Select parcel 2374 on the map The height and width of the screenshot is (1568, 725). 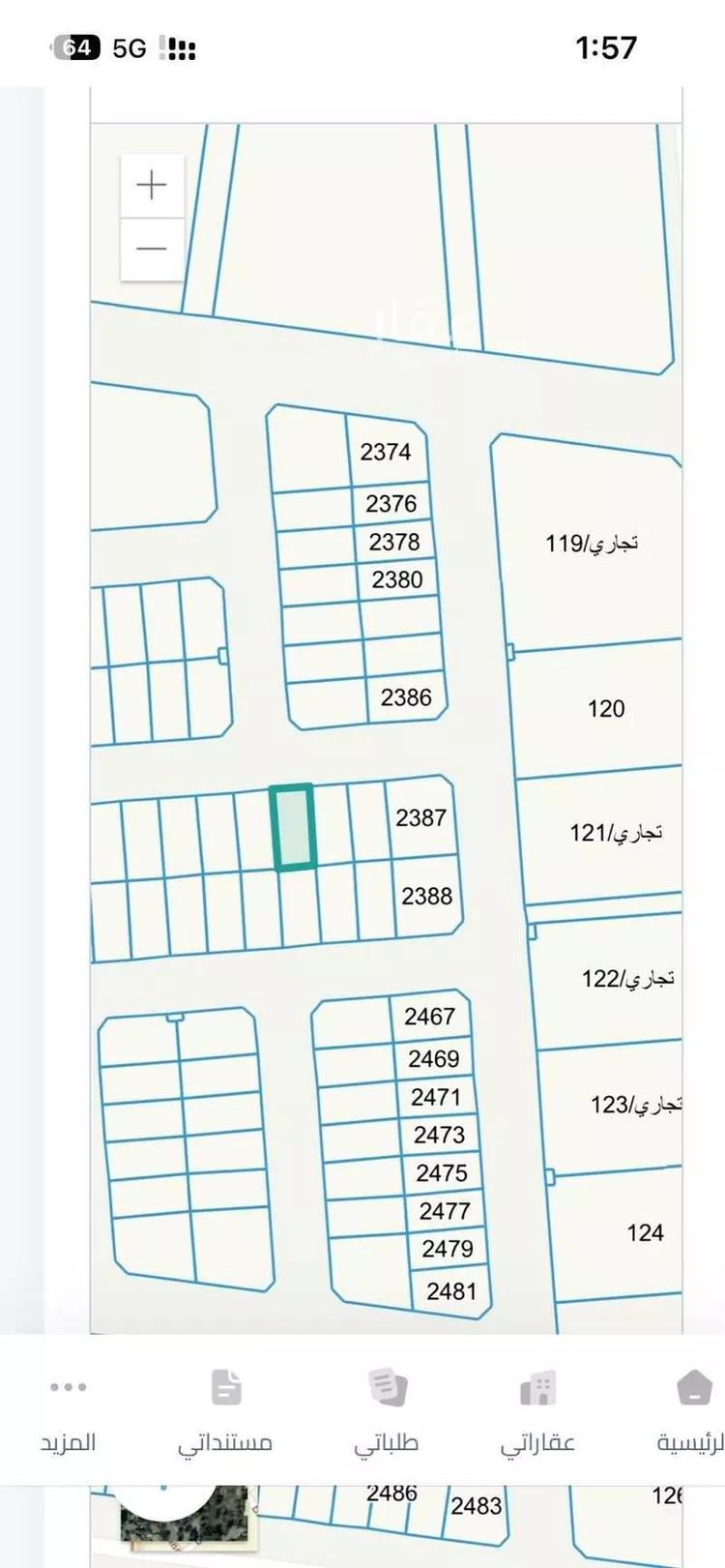click(385, 451)
